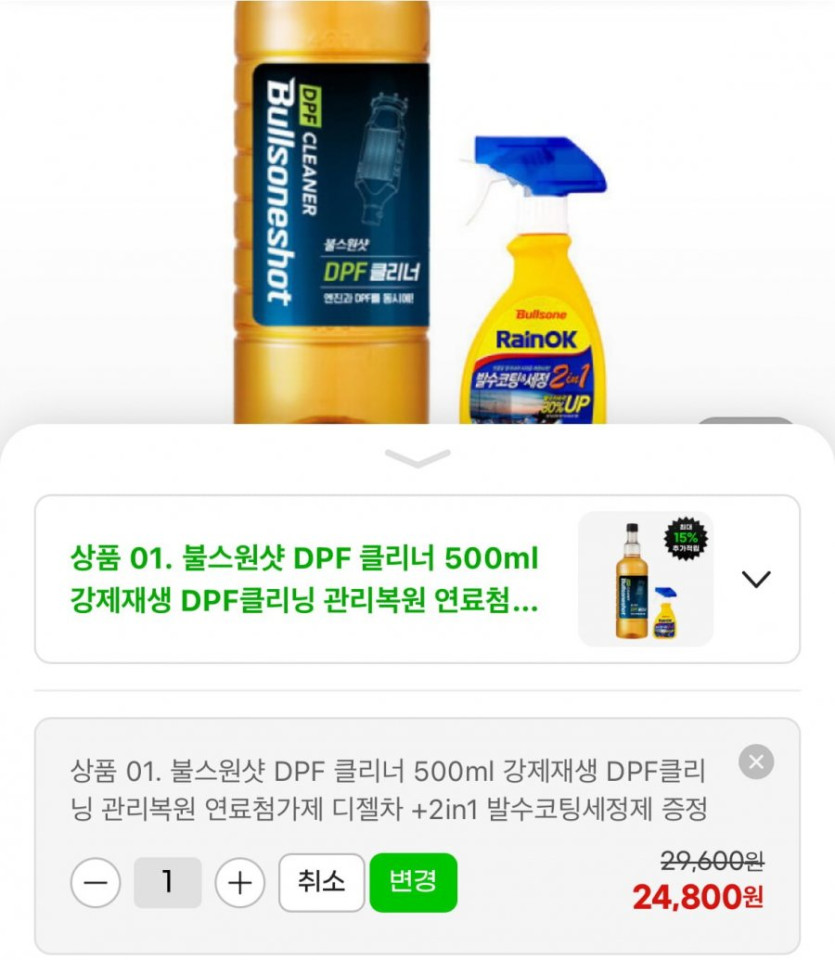
Task: Collapse the option sheet with the down chevron
Action: pos(417,459)
